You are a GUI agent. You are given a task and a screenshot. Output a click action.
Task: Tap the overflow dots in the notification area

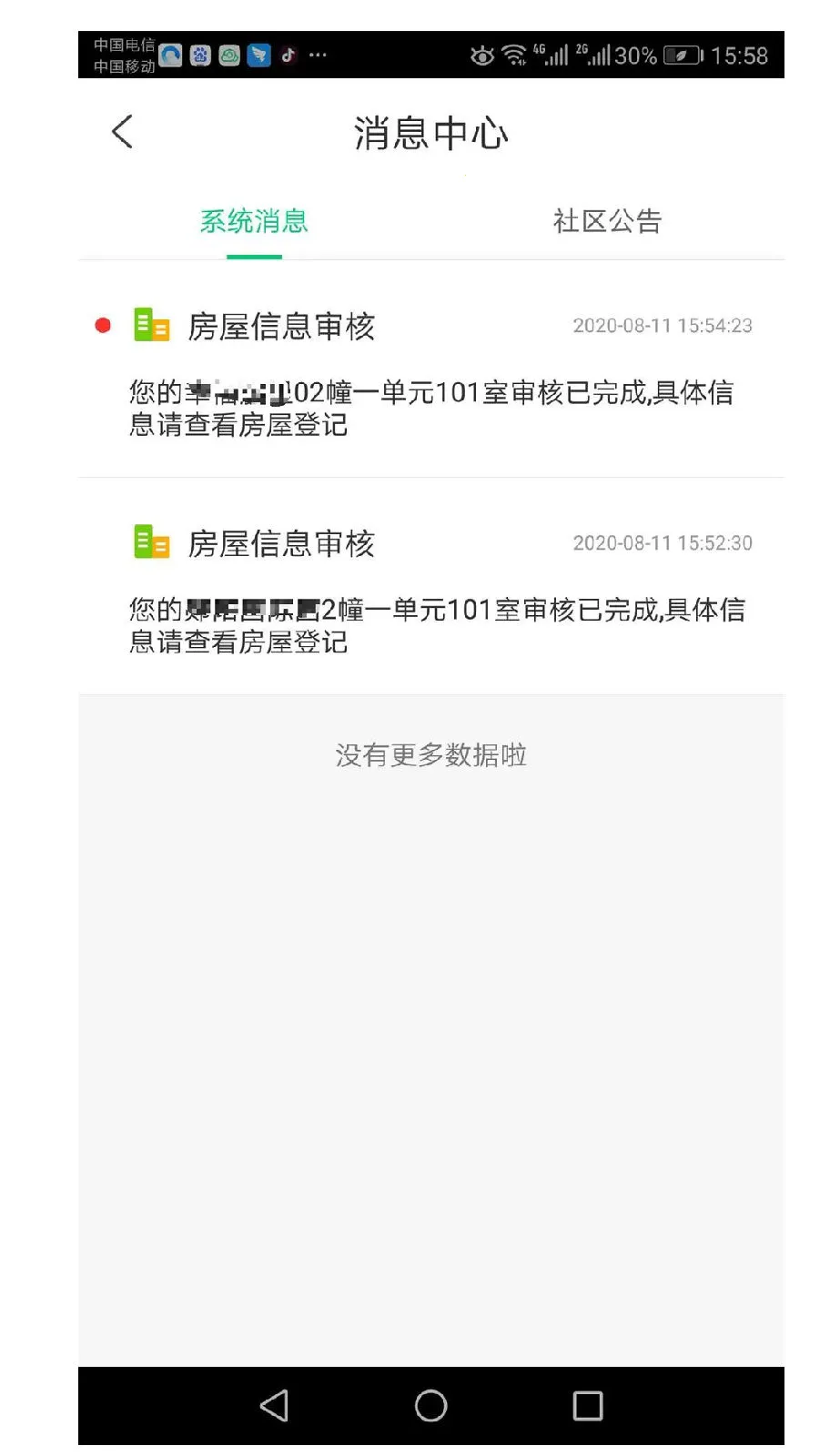(318, 56)
